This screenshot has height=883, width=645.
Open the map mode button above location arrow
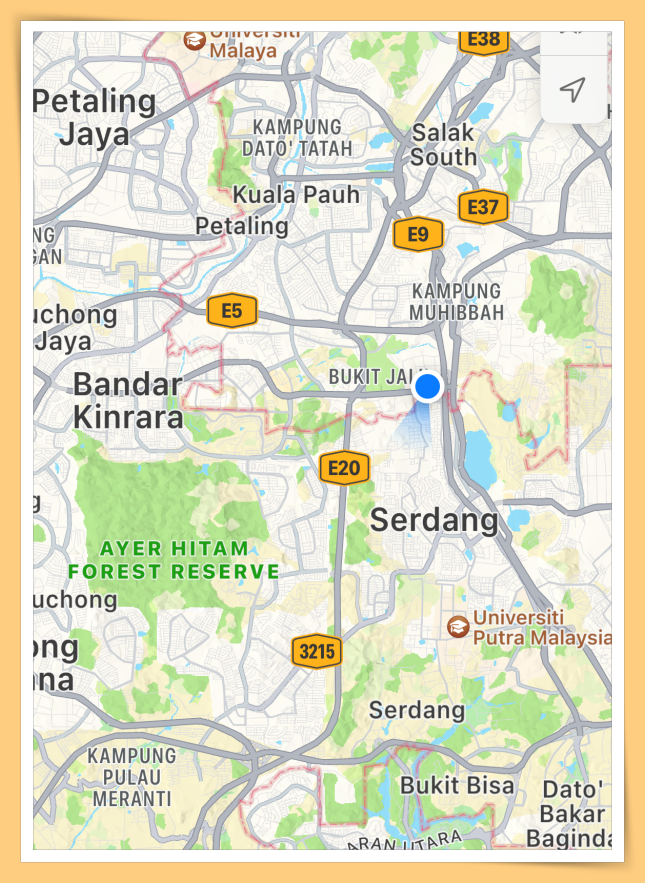[x=572, y=40]
